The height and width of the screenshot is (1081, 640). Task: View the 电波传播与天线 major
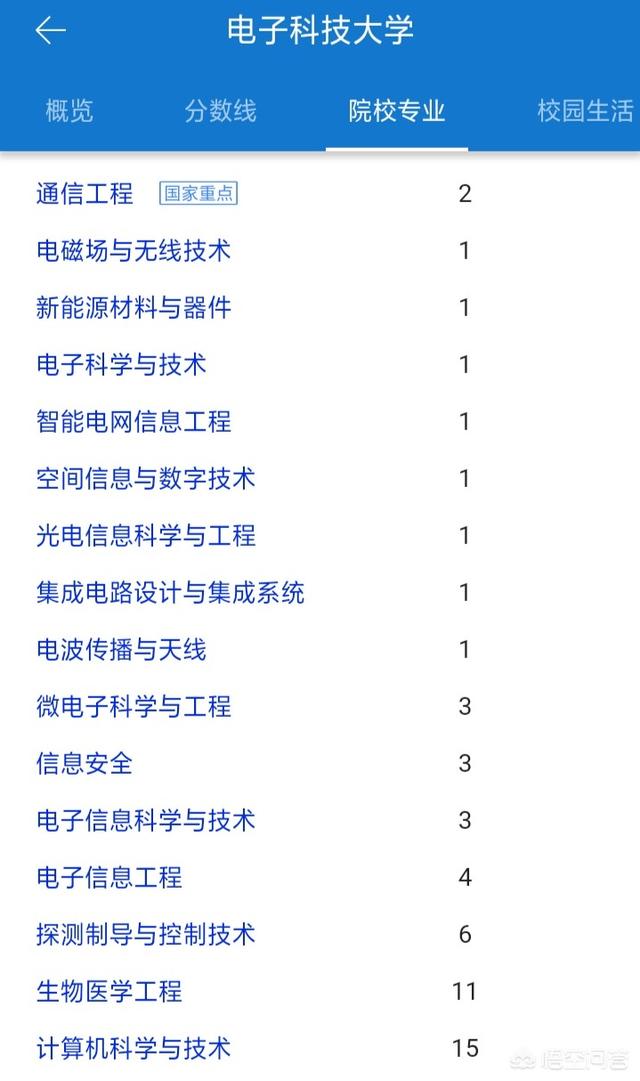coord(121,650)
